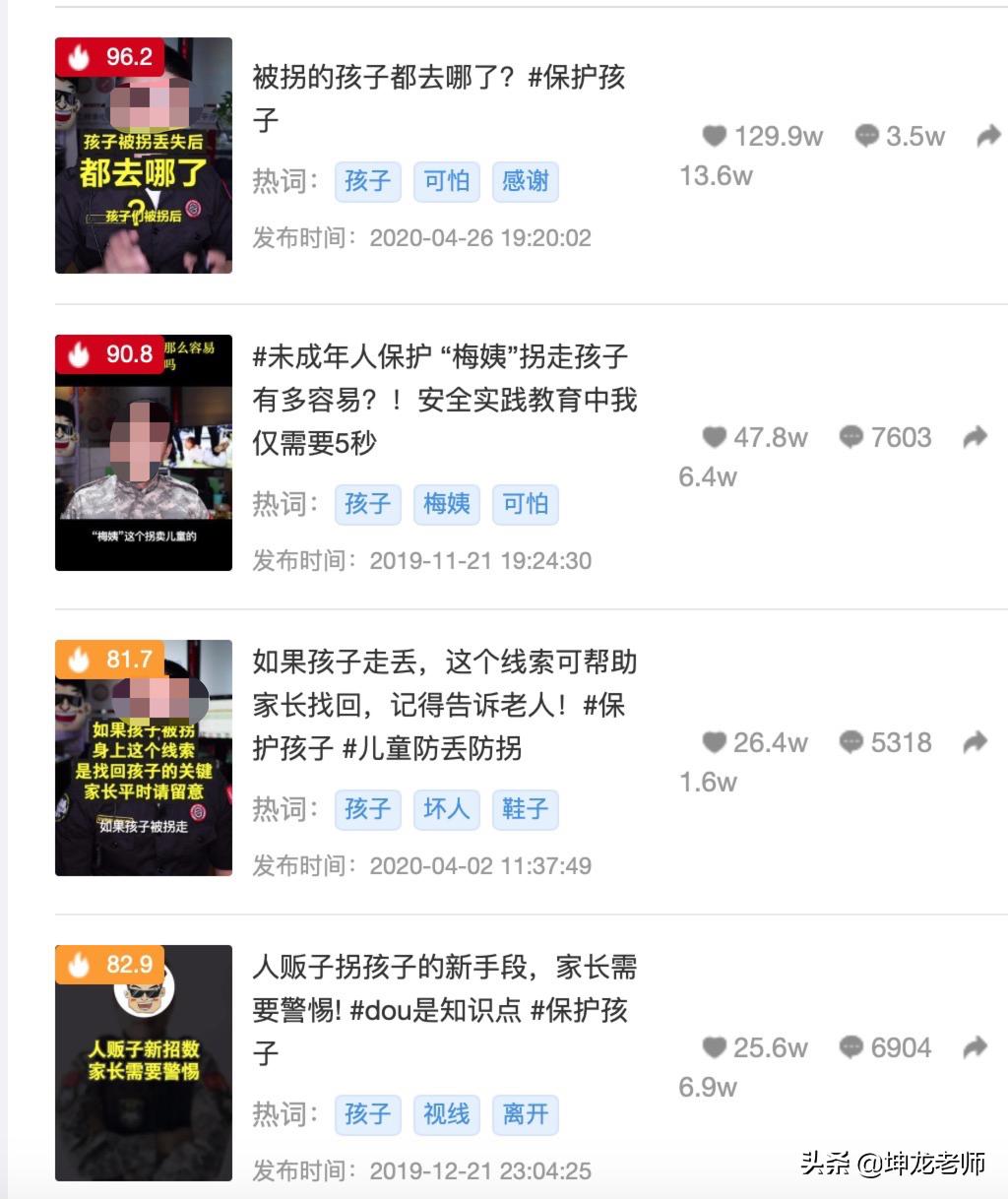Click the flame score badge showing 96.2
This screenshot has height=1199, width=1008.
[x=109, y=57]
